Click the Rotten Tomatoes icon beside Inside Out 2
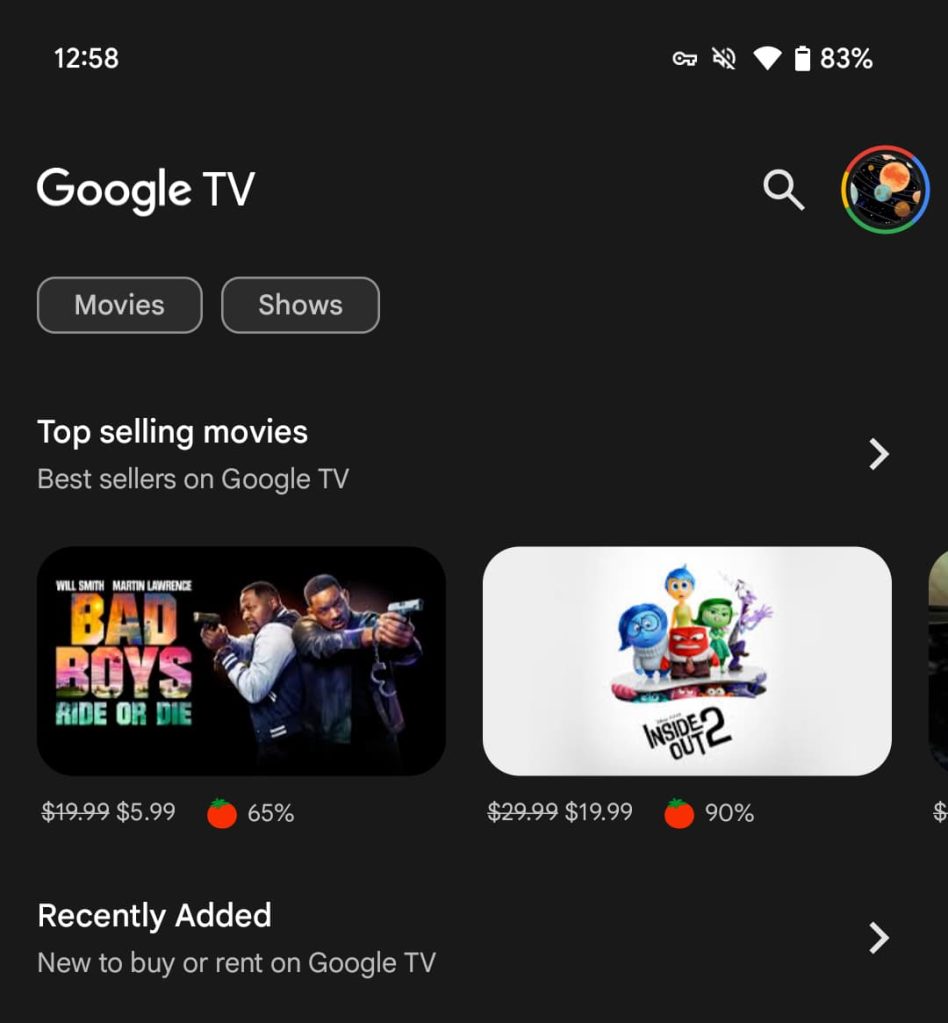 pos(677,813)
